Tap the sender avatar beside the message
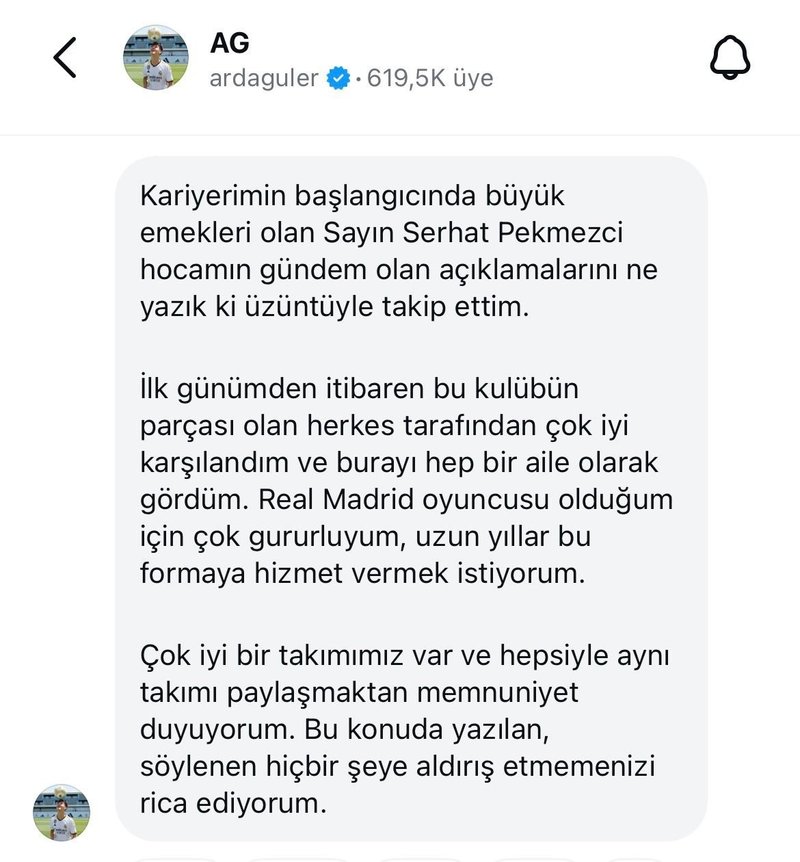The image size is (800, 862). [x=62, y=813]
